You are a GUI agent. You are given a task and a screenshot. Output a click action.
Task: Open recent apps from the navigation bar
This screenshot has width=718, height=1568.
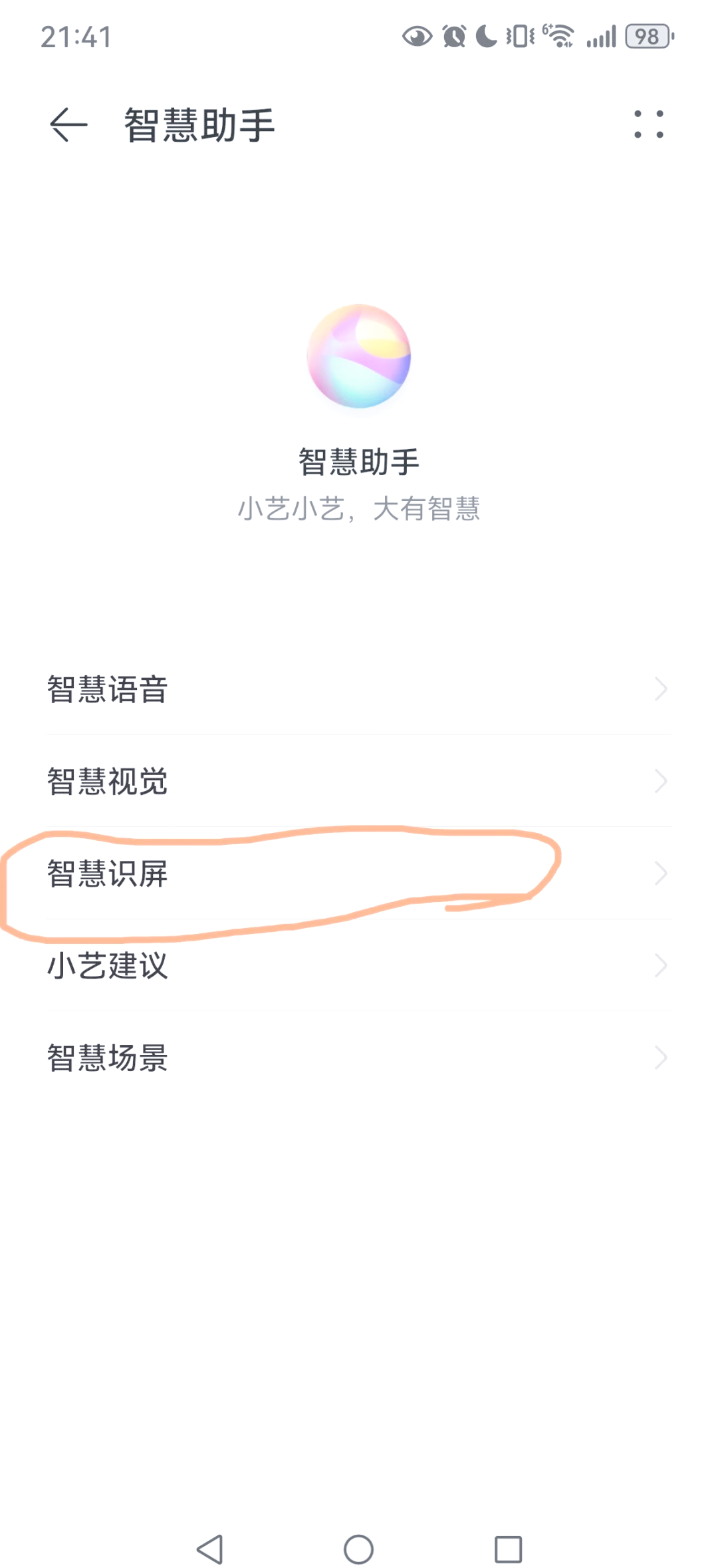508,1549
